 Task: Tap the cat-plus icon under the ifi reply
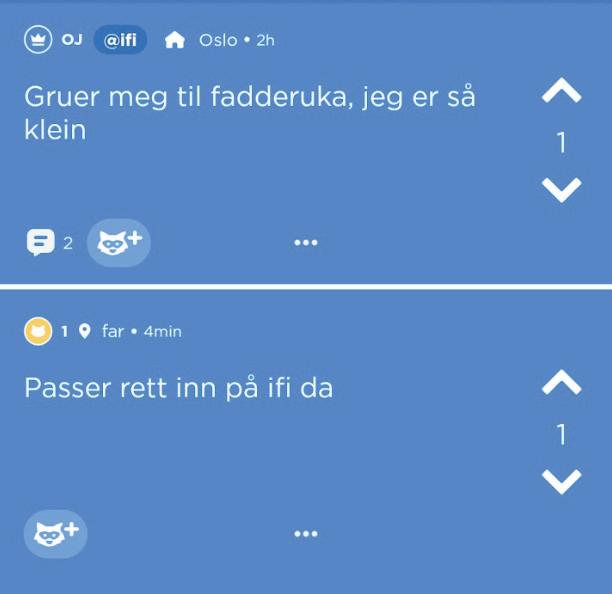[56, 533]
